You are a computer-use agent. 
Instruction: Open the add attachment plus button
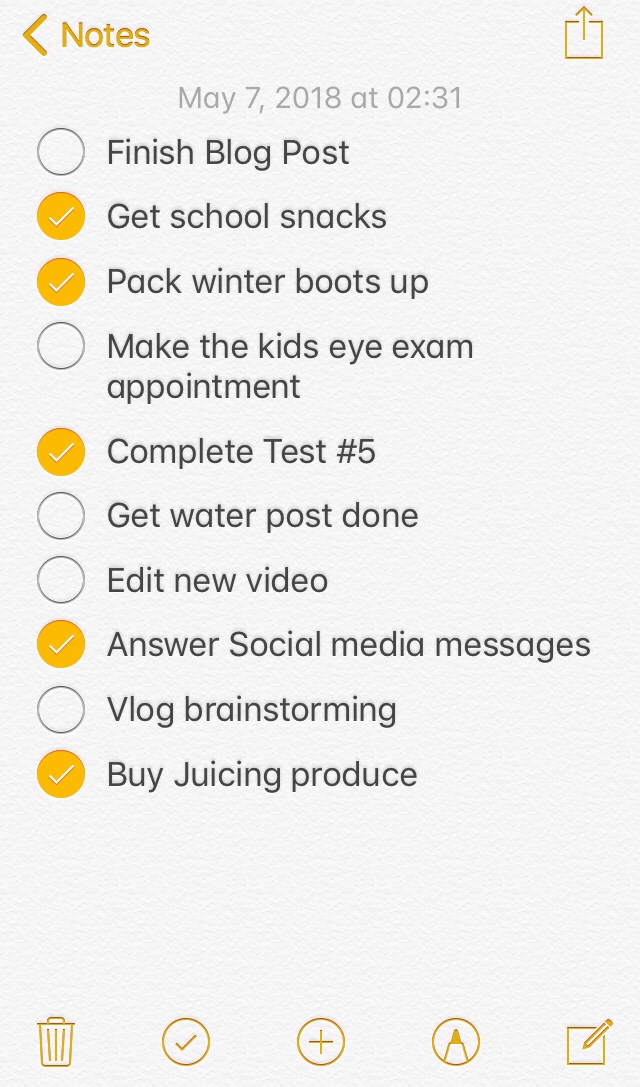coord(321,1043)
